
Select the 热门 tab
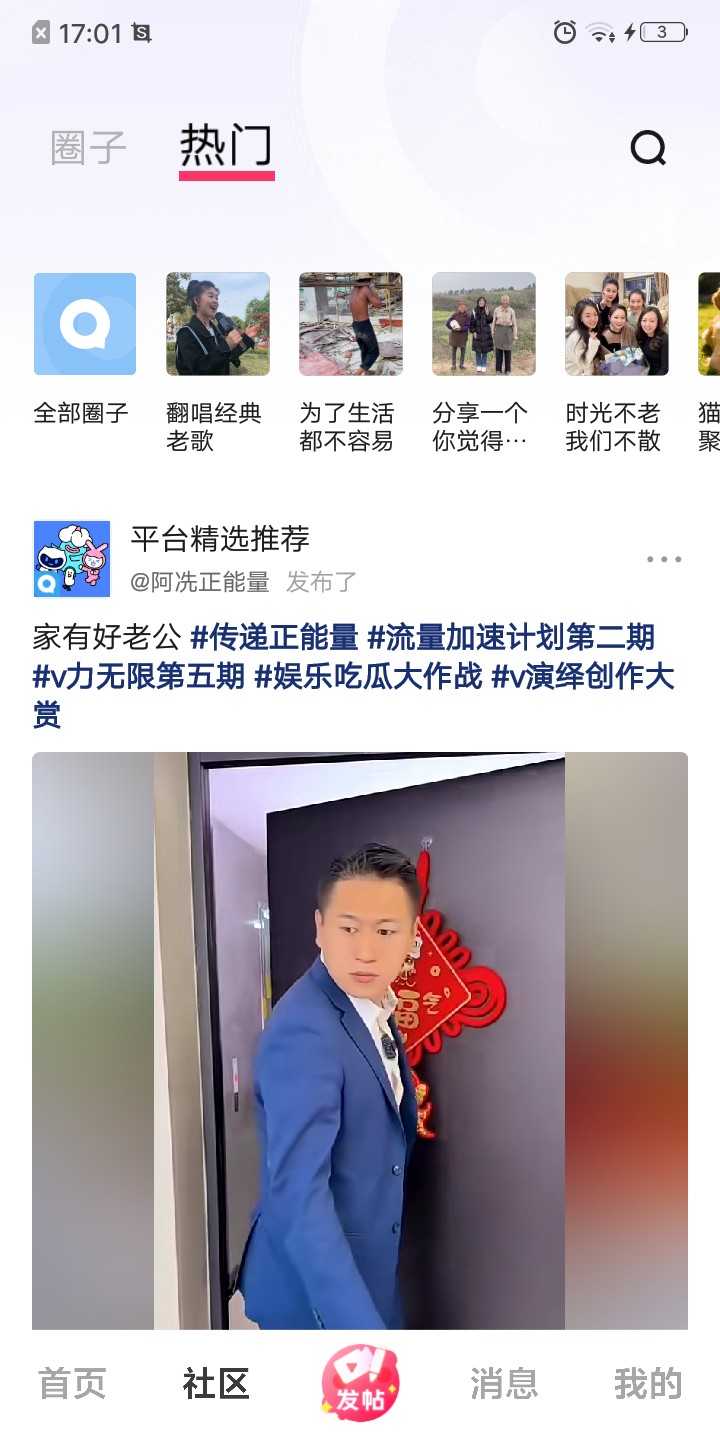226,147
